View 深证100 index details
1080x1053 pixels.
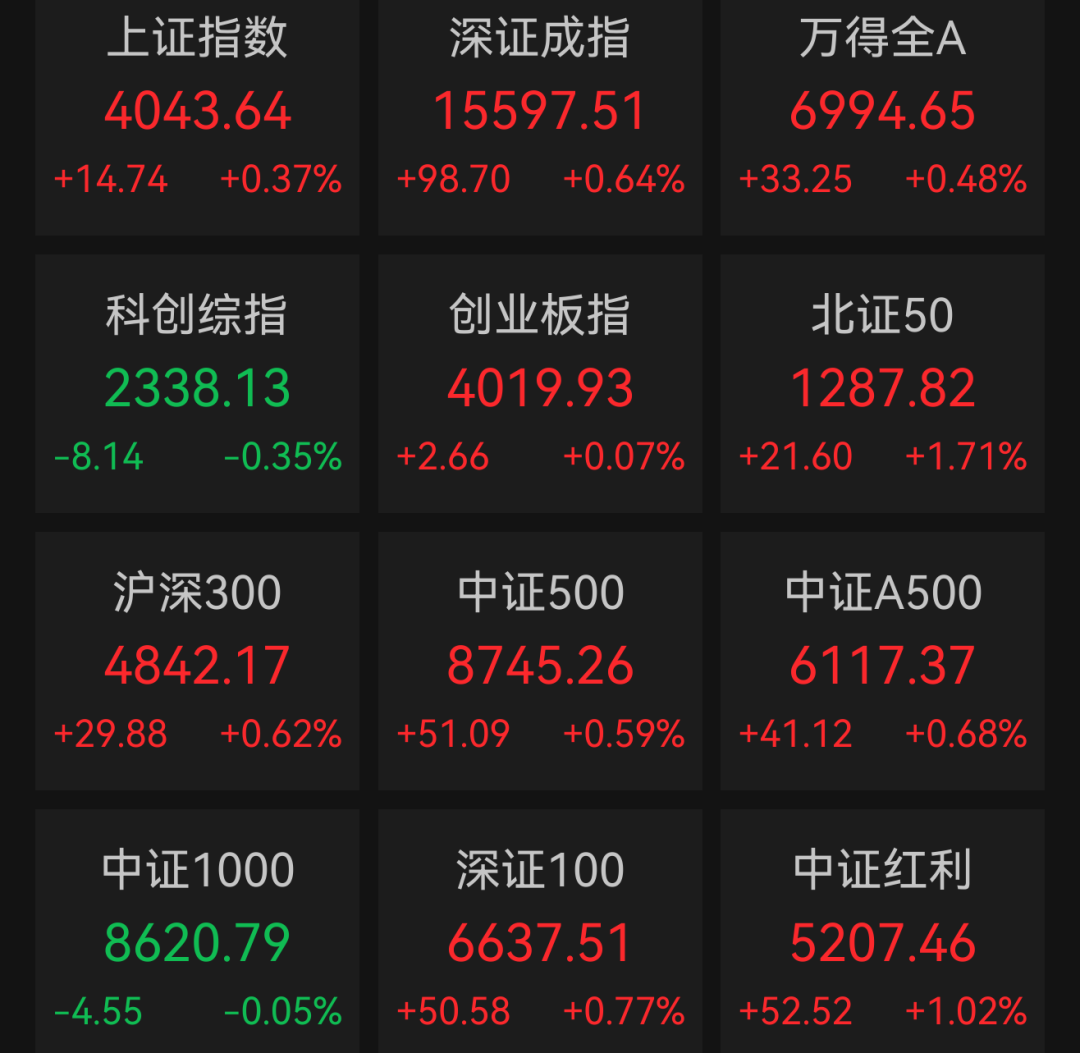(x=540, y=931)
